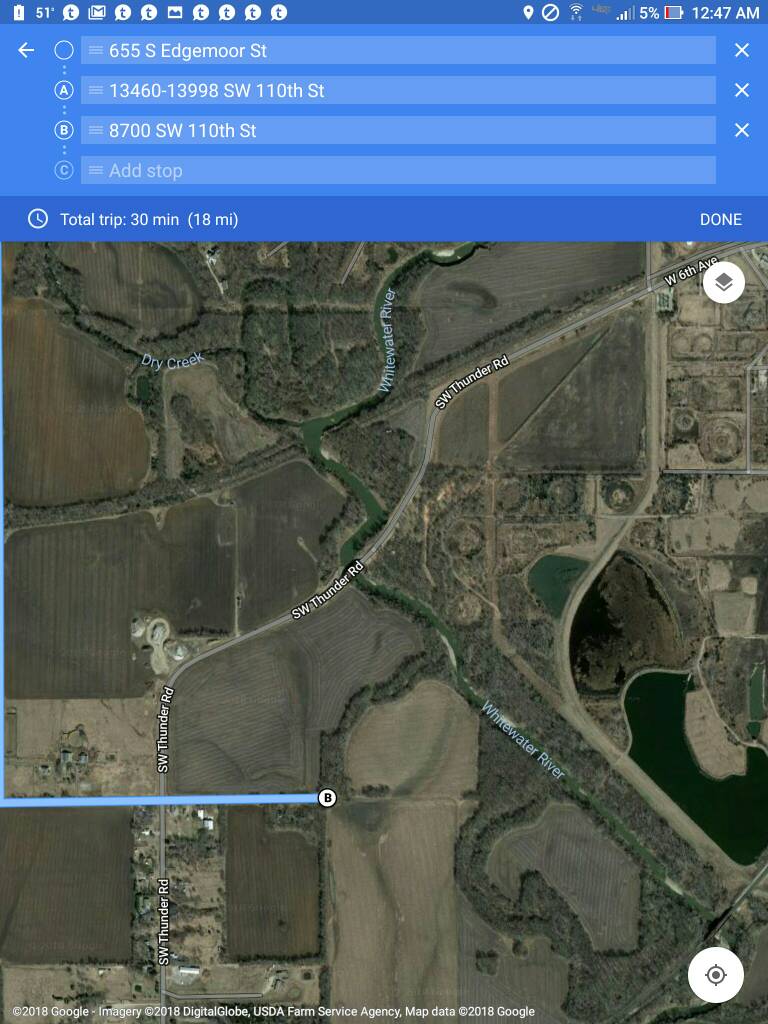Tap the Add stop field
This screenshot has width=768, height=1024.
coord(400,170)
